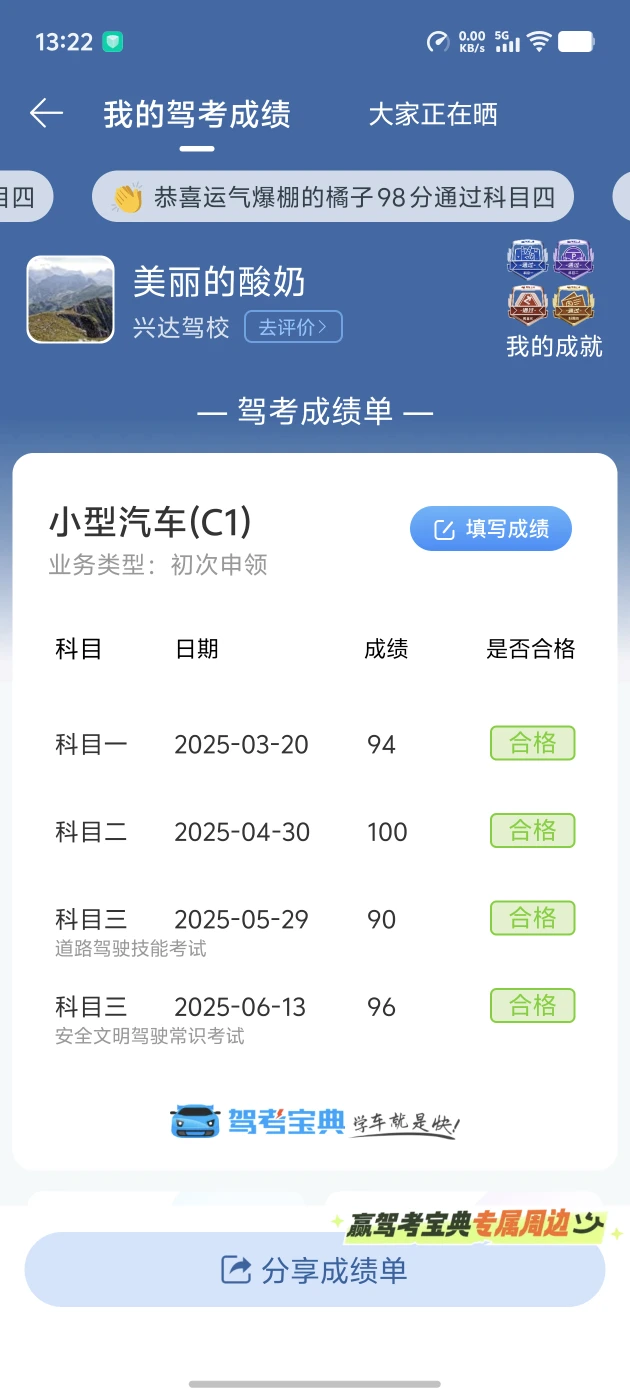
Task: Go back using the top-left arrow
Action: 46,114
